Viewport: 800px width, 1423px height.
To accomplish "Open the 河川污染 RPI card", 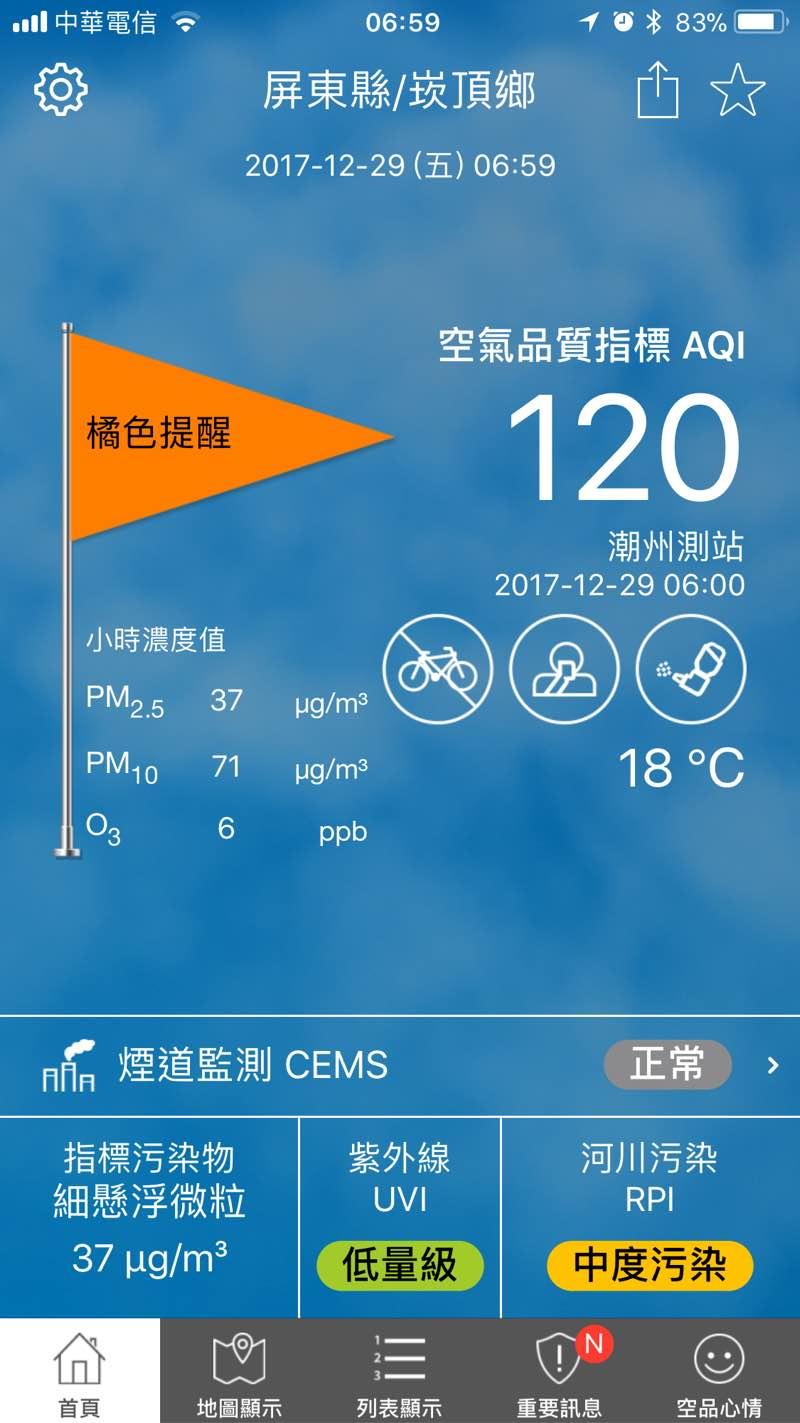I will 650,1216.
